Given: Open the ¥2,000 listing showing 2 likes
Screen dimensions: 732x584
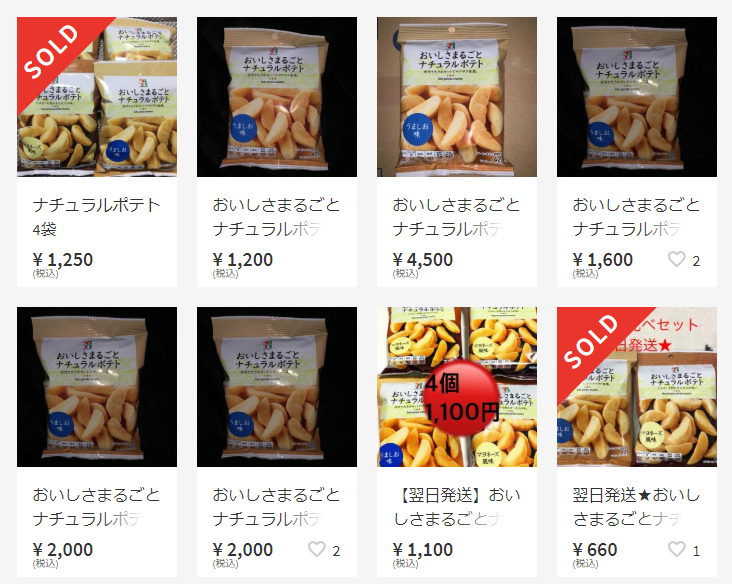Looking at the screenshot, I should [277, 387].
